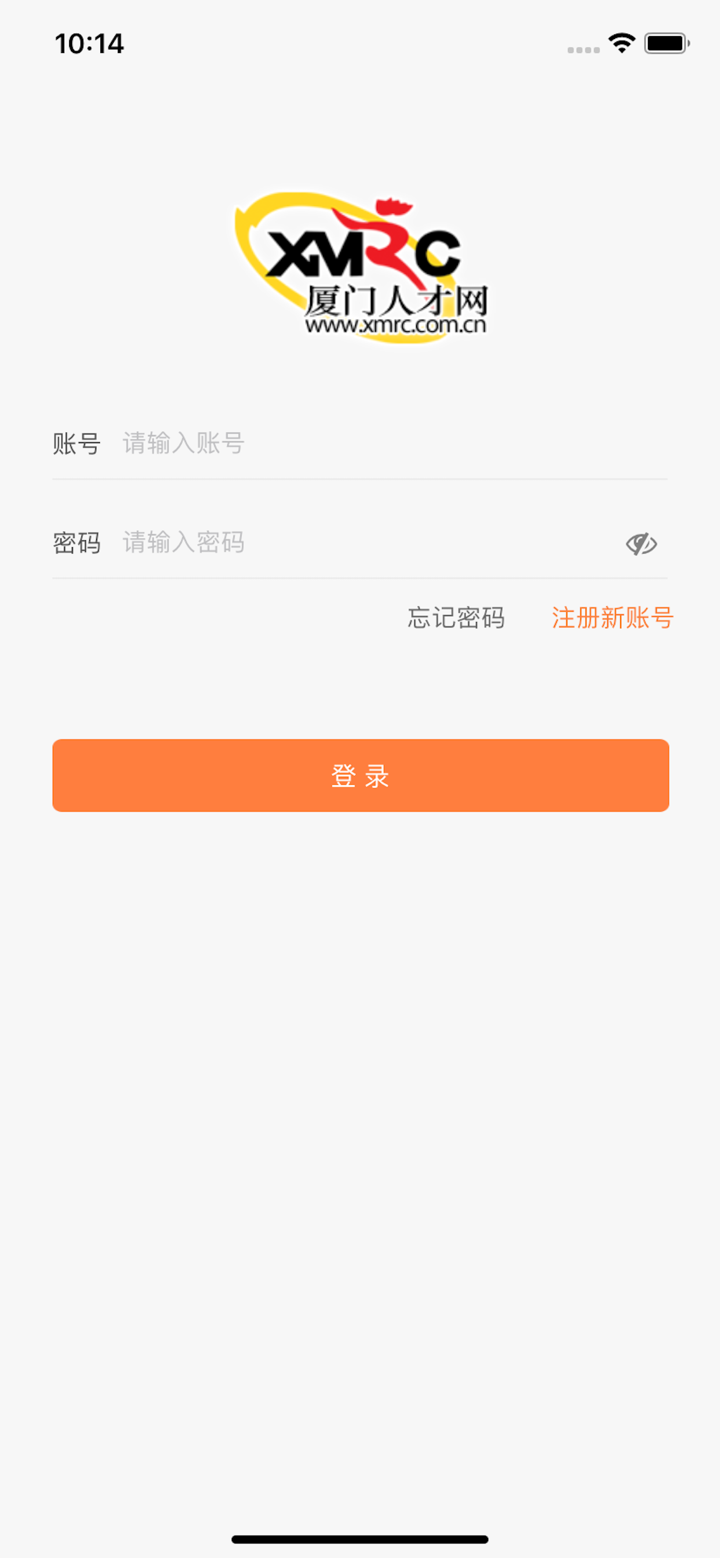Tap the orange login button
Image resolution: width=720 pixels, height=1558 pixels.
coord(360,775)
